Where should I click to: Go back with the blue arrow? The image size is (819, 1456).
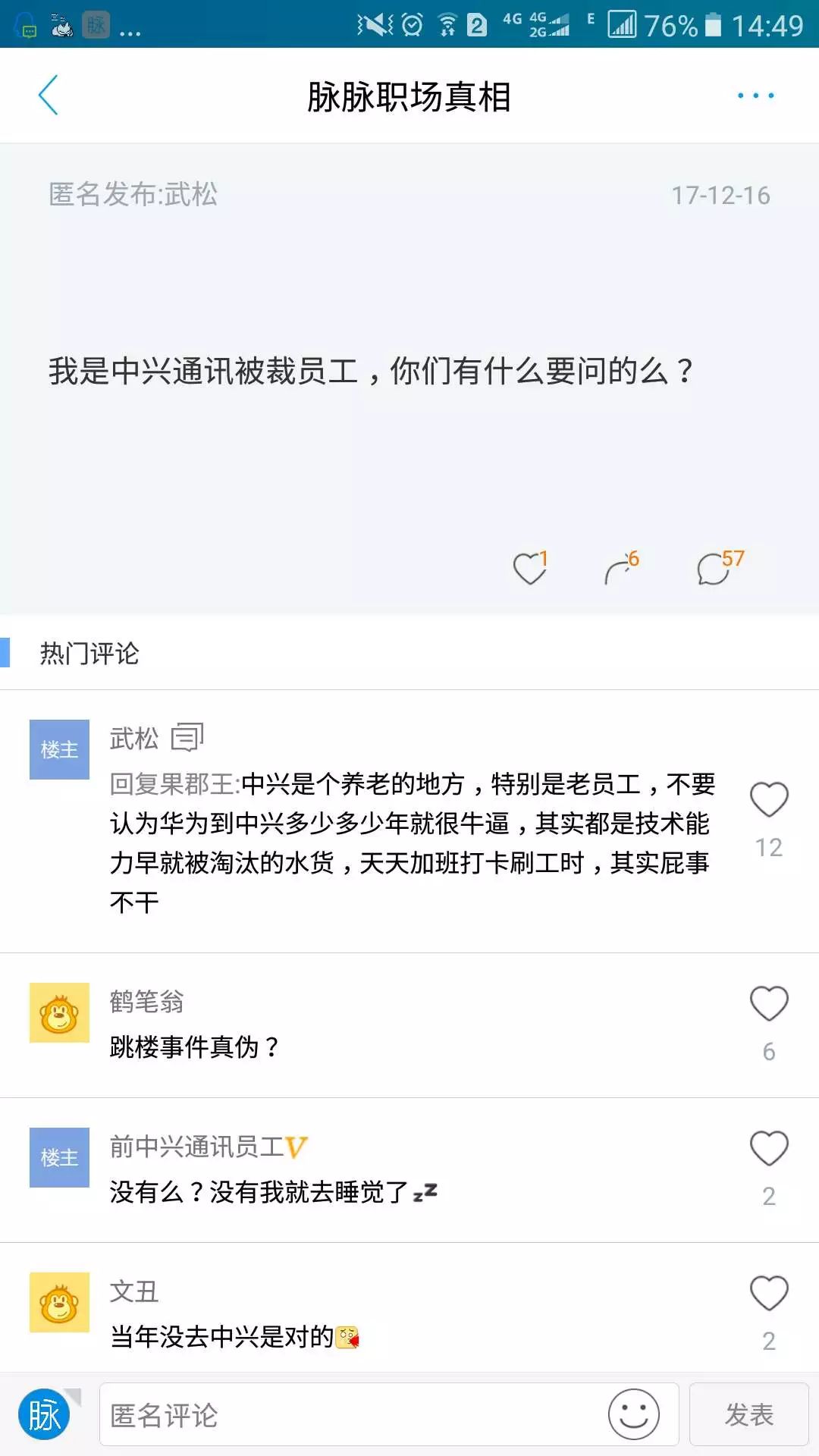49,95
